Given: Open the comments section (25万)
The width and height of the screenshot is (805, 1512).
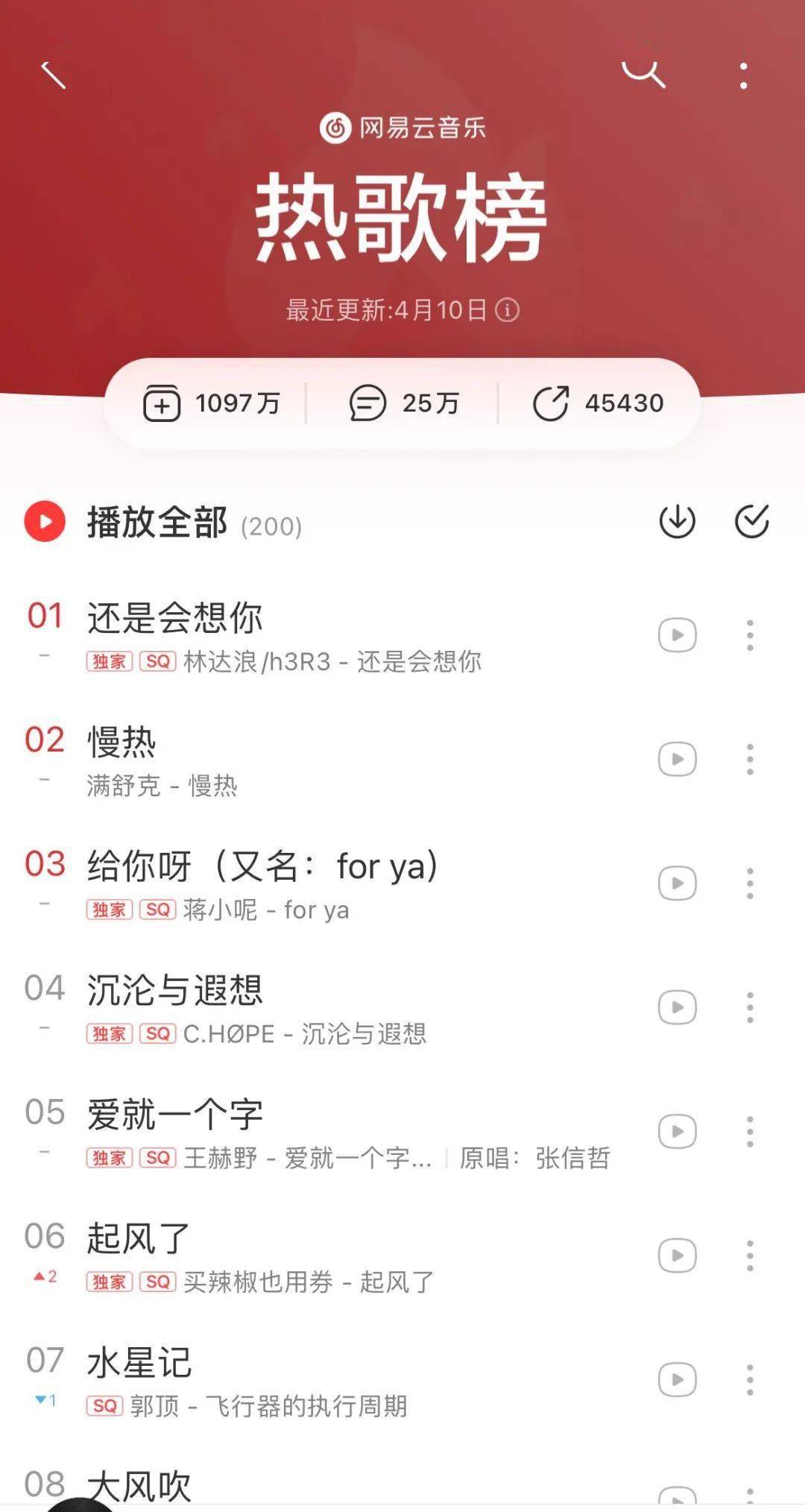Looking at the screenshot, I should pyautogui.click(x=406, y=403).
